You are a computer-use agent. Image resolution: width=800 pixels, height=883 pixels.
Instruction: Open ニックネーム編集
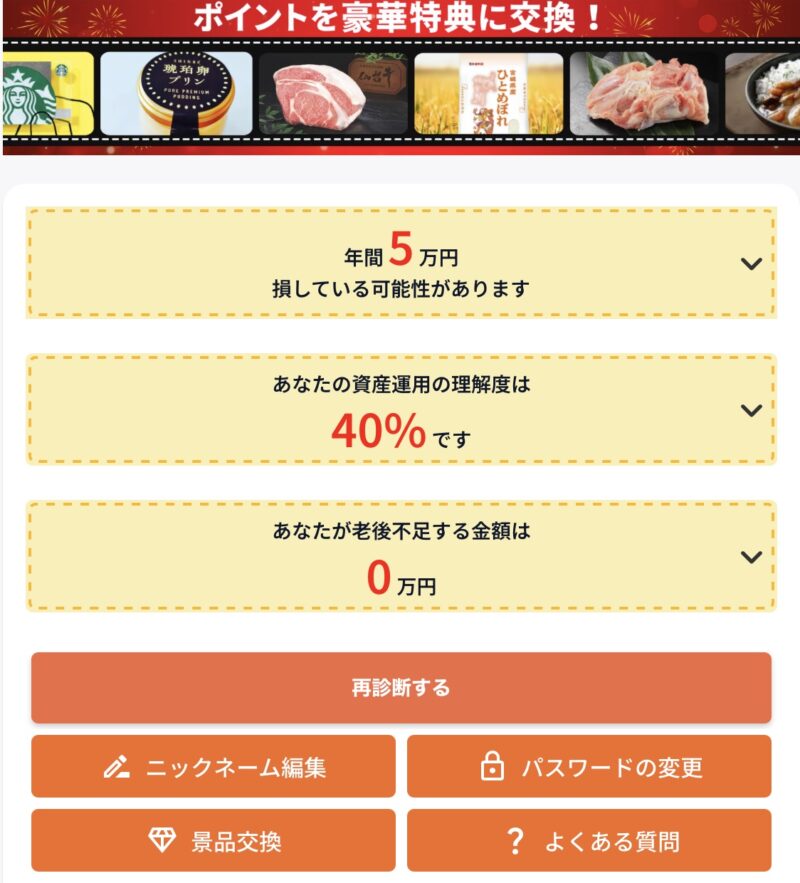pos(213,767)
